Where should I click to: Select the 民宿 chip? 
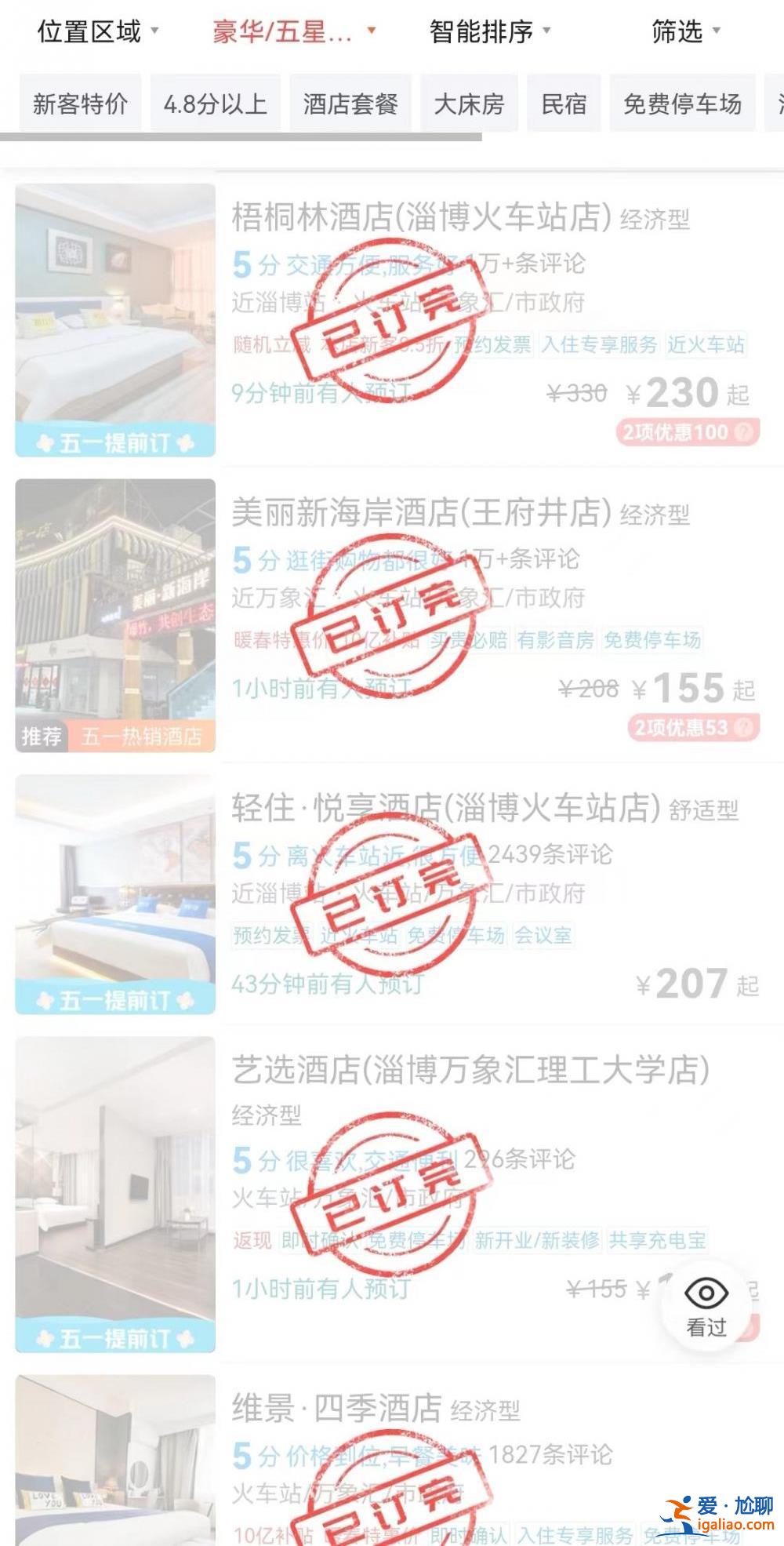[564, 104]
